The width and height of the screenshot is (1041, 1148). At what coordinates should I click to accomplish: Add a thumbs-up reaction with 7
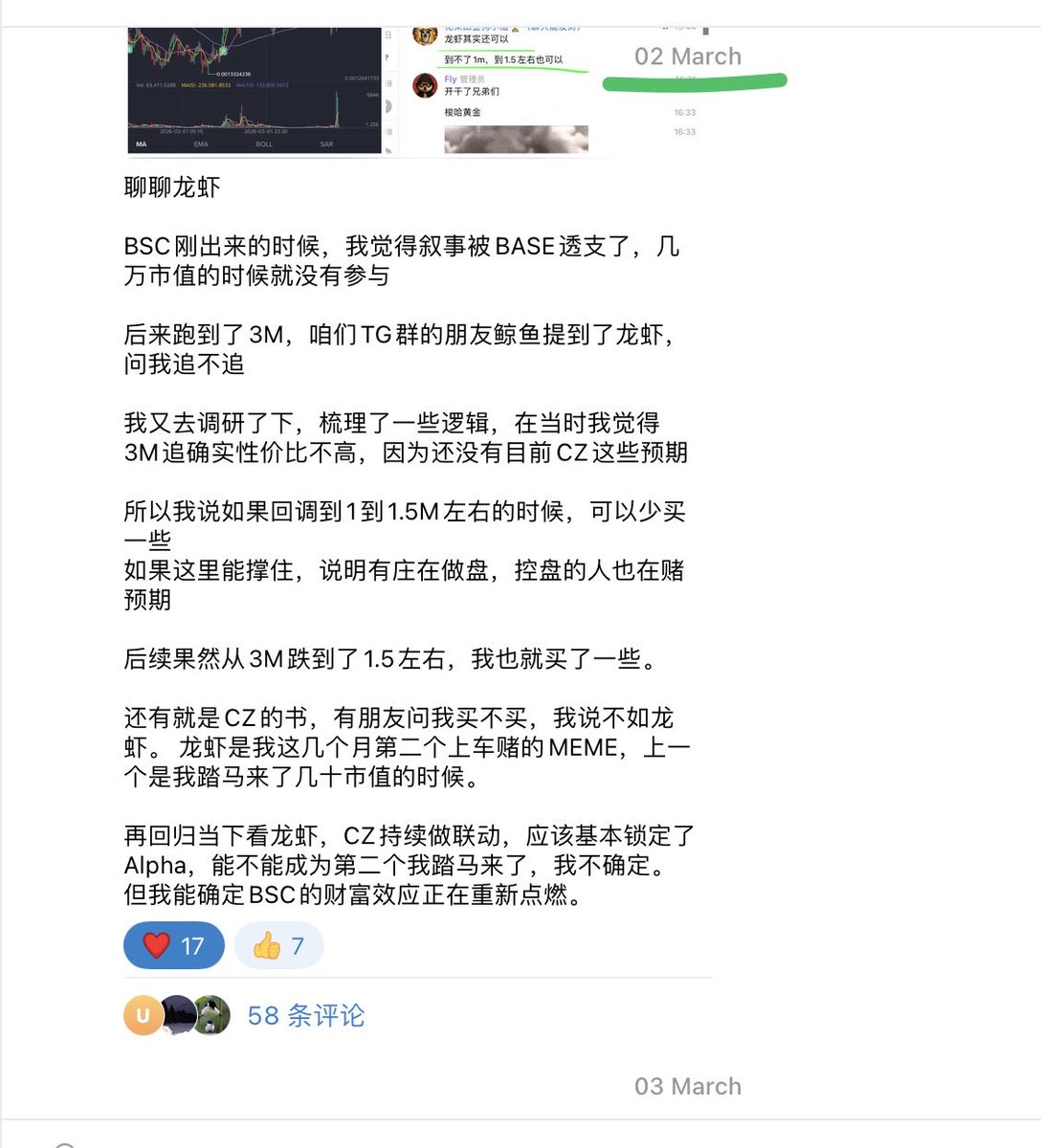pyautogui.click(x=278, y=946)
